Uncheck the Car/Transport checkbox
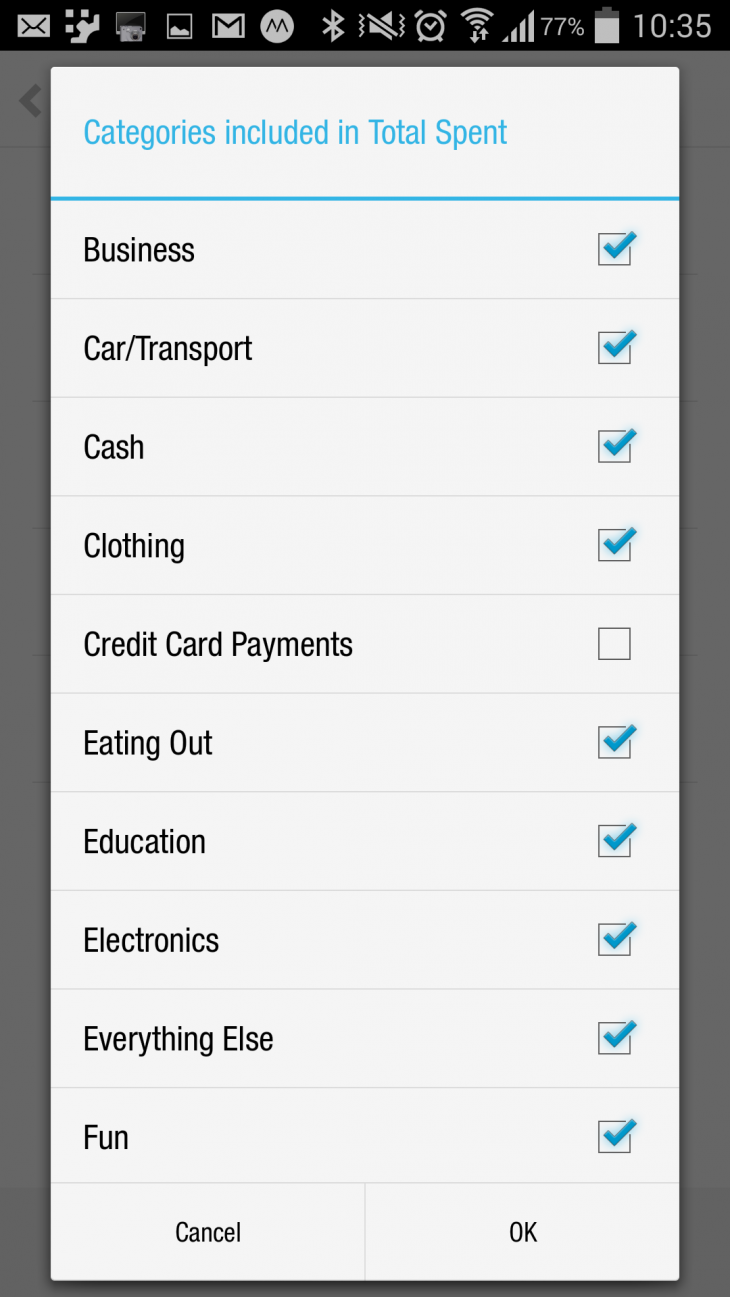 point(614,347)
